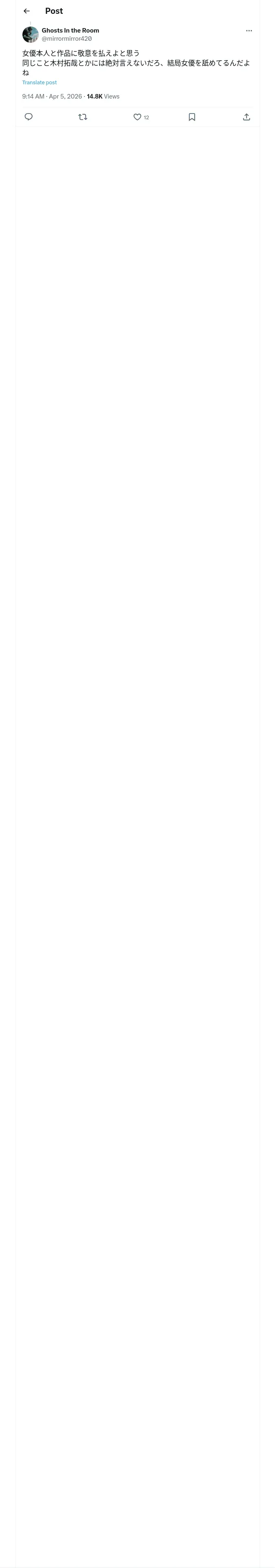Open the @mirrormirror420 username link

(67, 38)
